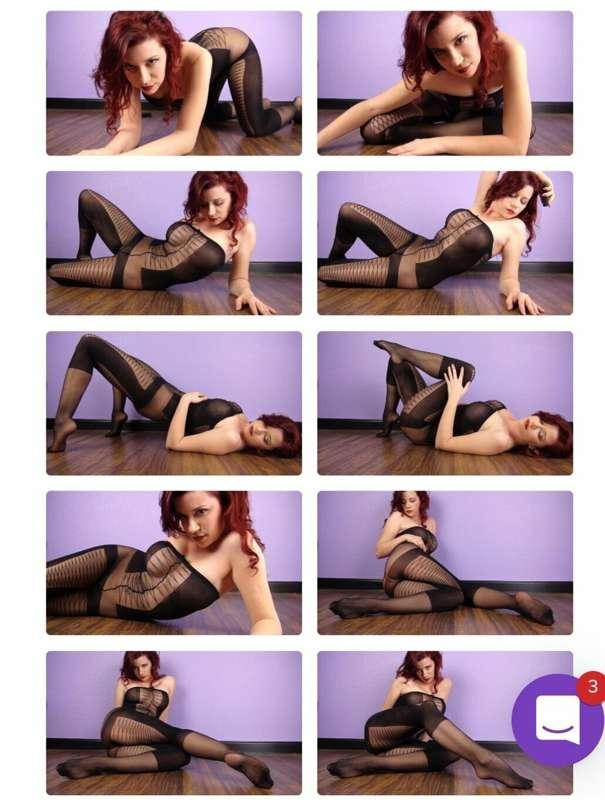Viewport: 605px width, 800px height.
Task: Open the photo of model on hands and knees
Action: [x=173, y=83]
